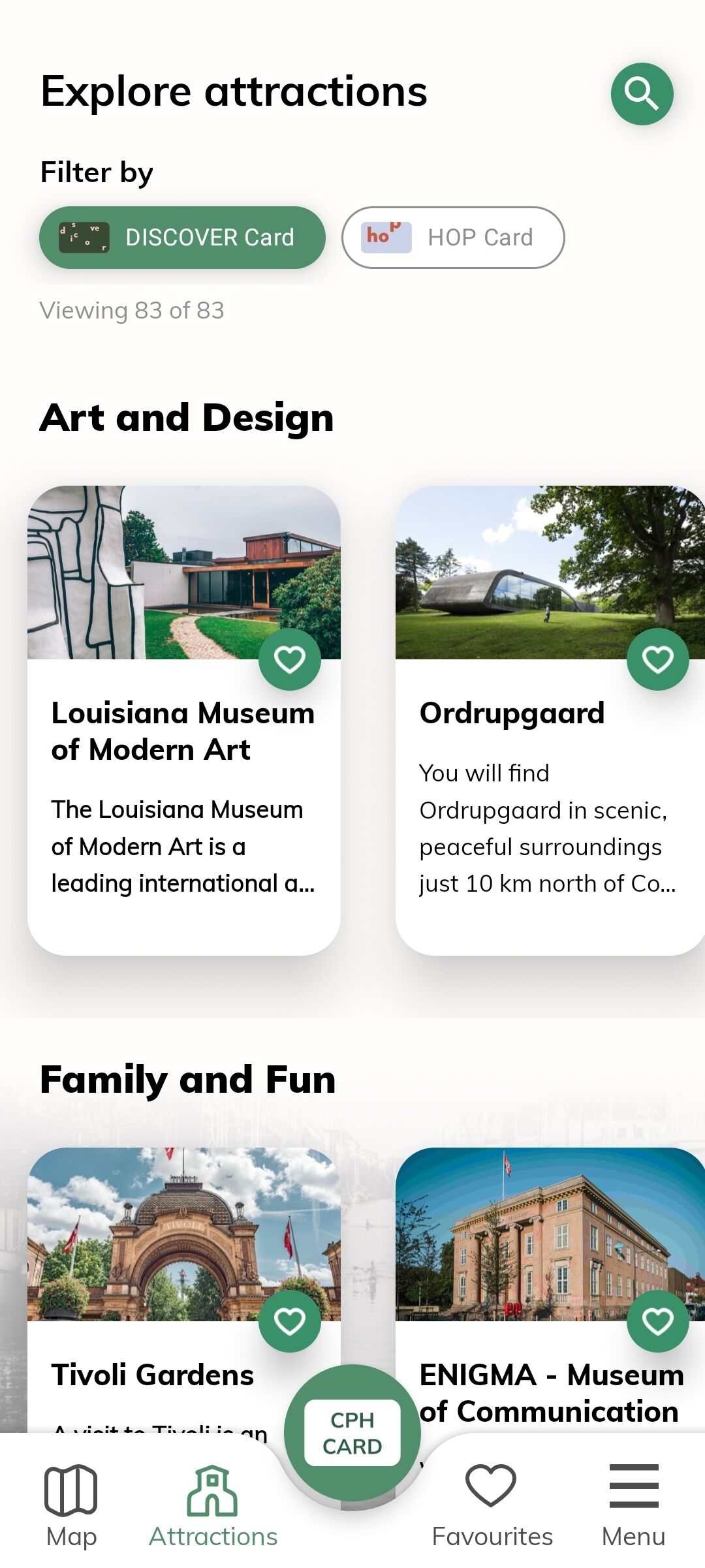Add Tivoli Gardens to favourites
The height and width of the screenshot is (1568, 705).
pyautogui.click(x=290, y=1321)
